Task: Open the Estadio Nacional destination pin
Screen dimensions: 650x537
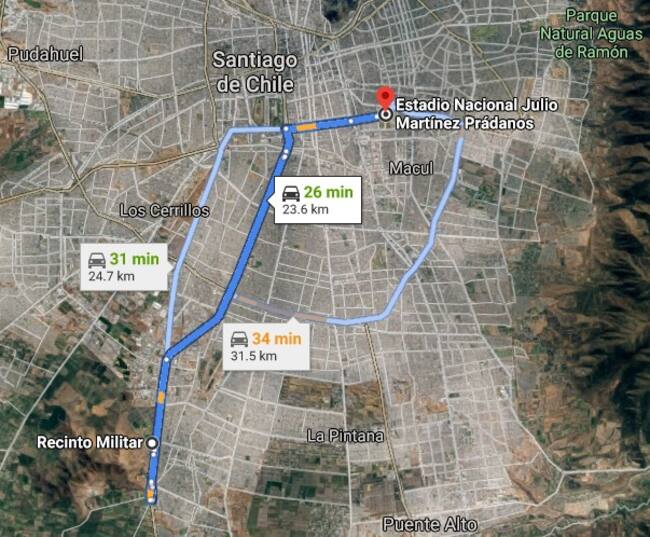Action: point(384,102)
